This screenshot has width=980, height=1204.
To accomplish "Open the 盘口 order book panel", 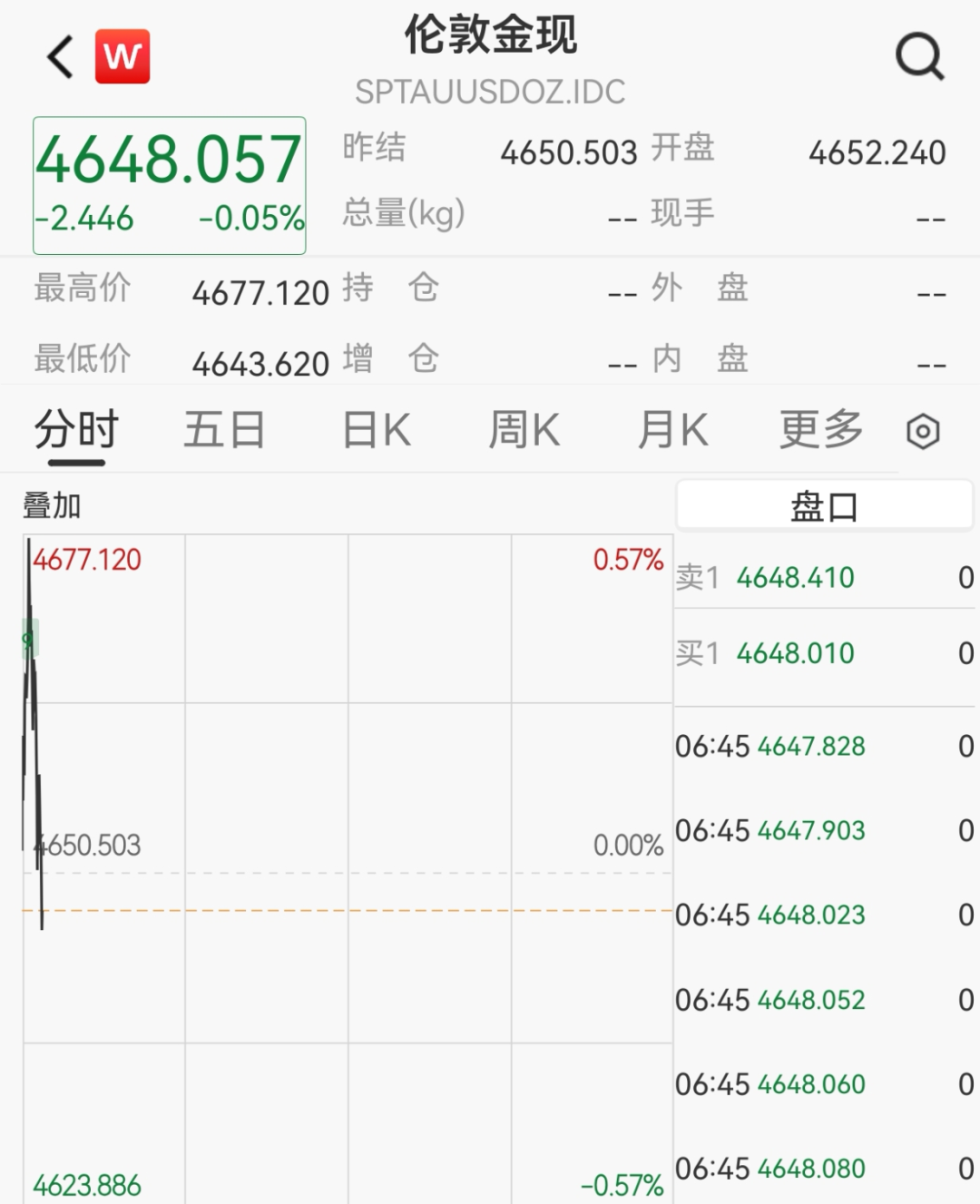I will [823, 504].
